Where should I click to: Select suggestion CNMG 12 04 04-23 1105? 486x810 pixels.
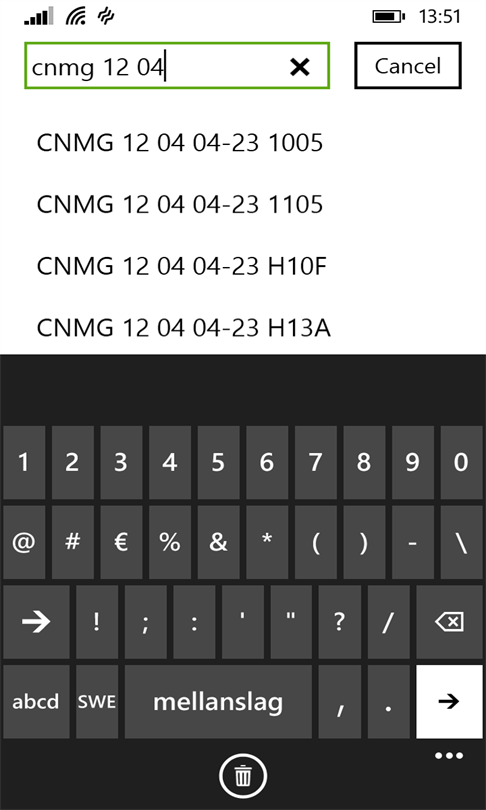click(x=180, y=204)
